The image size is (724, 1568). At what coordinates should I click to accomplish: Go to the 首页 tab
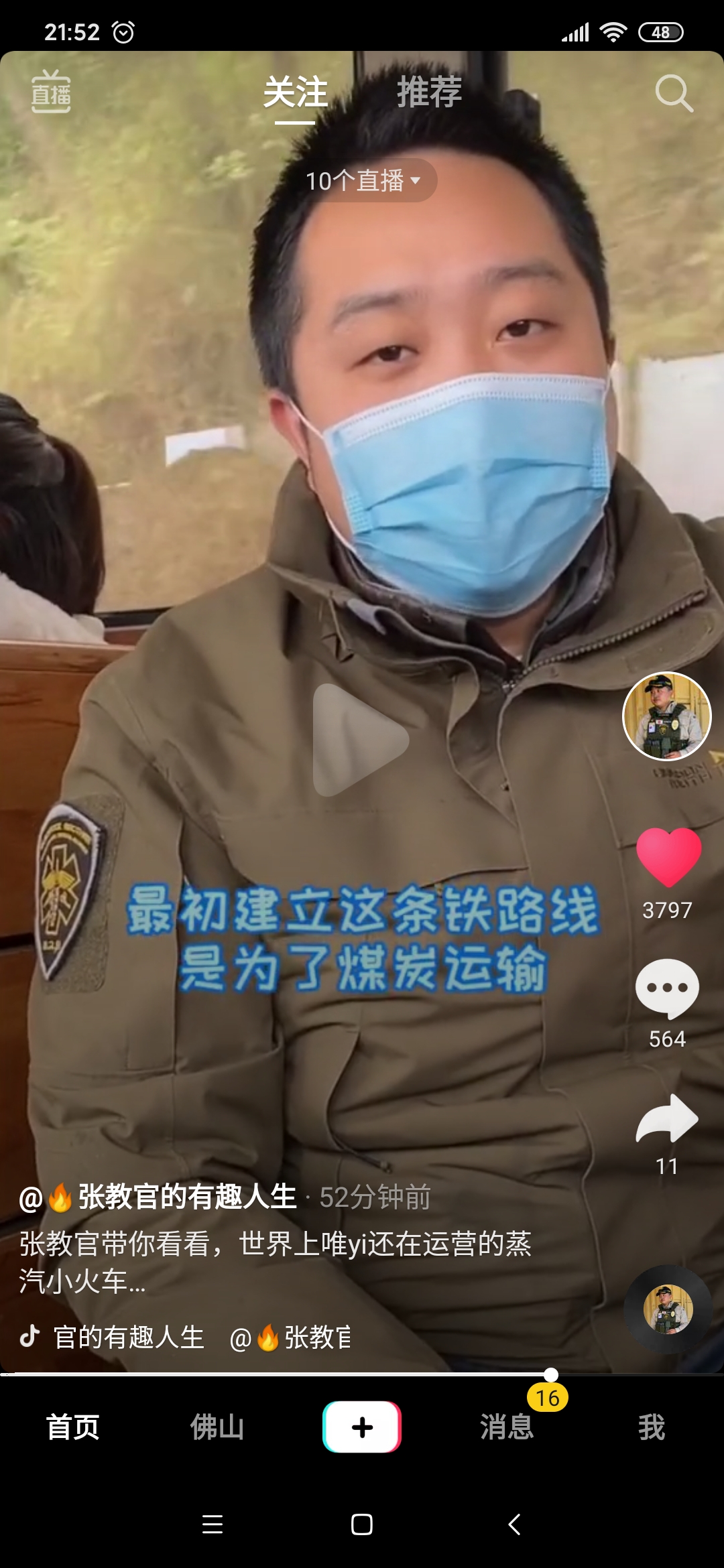pyautogui.click(x=72, y=1427)
